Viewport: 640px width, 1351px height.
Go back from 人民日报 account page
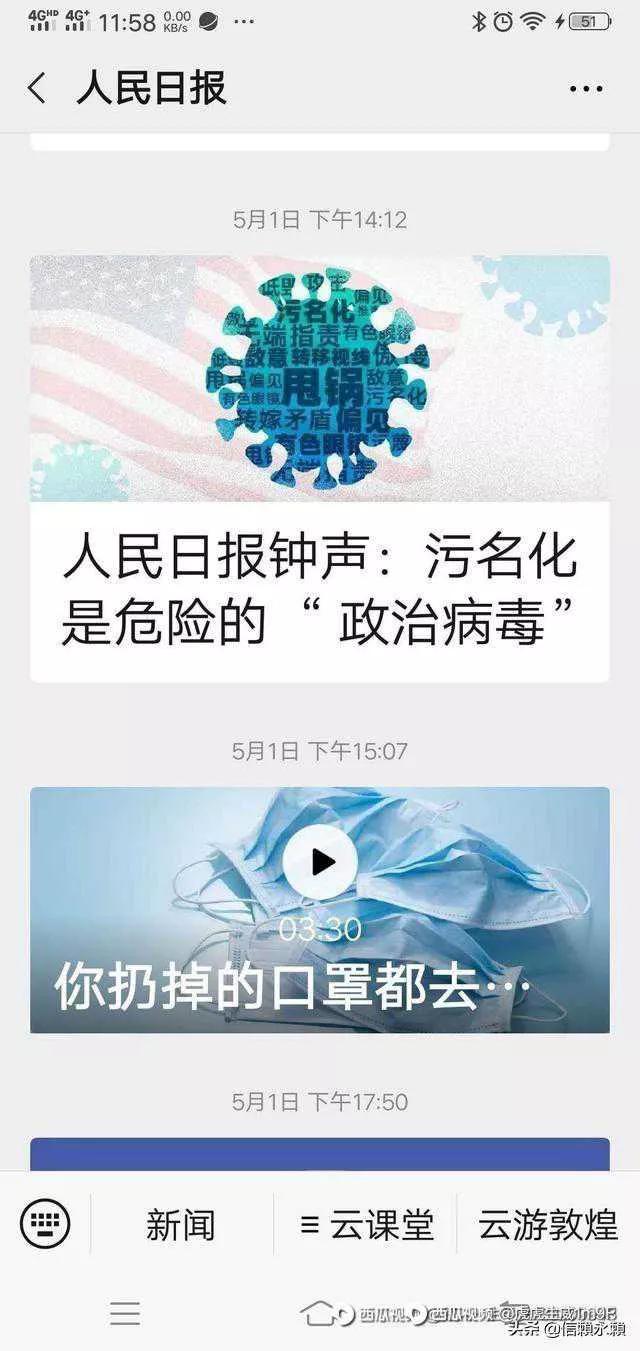coord(37,88)
